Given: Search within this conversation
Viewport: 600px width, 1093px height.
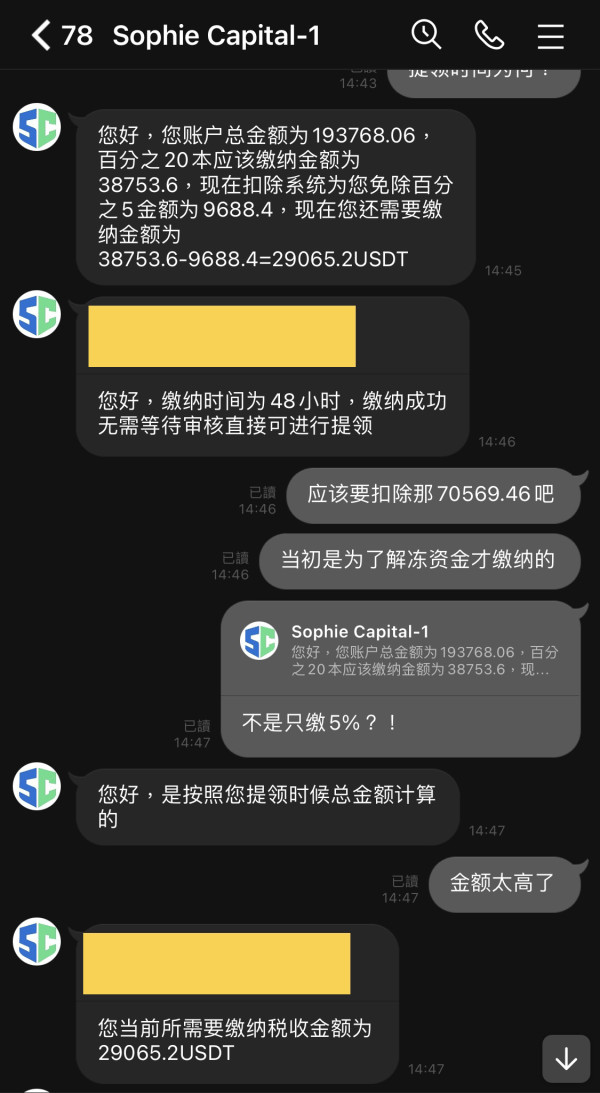Looking at the screenshot, I should pos(426,34).
